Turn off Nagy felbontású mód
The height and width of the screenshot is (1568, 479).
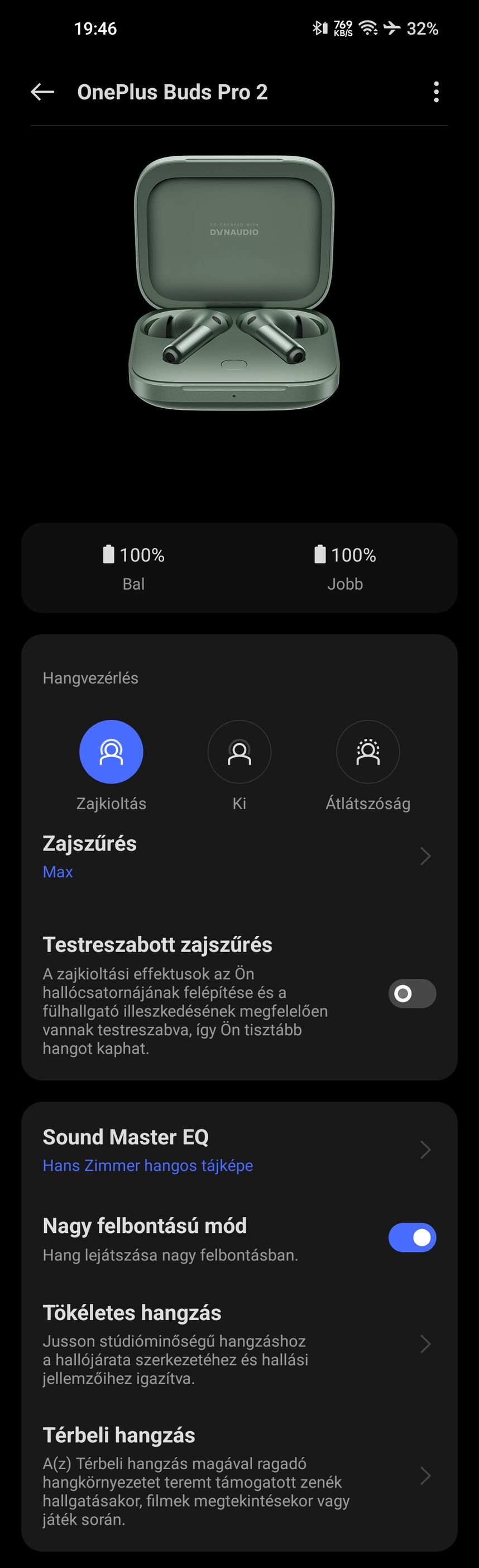point(412,1237)
